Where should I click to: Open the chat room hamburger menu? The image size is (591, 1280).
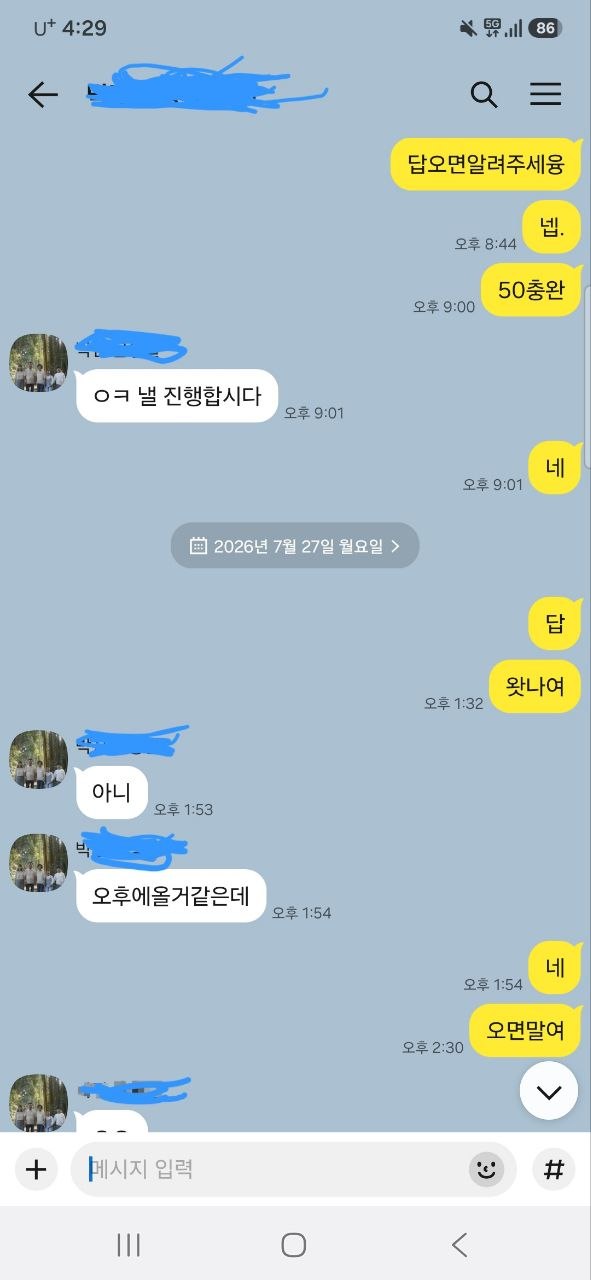[545, 95]
